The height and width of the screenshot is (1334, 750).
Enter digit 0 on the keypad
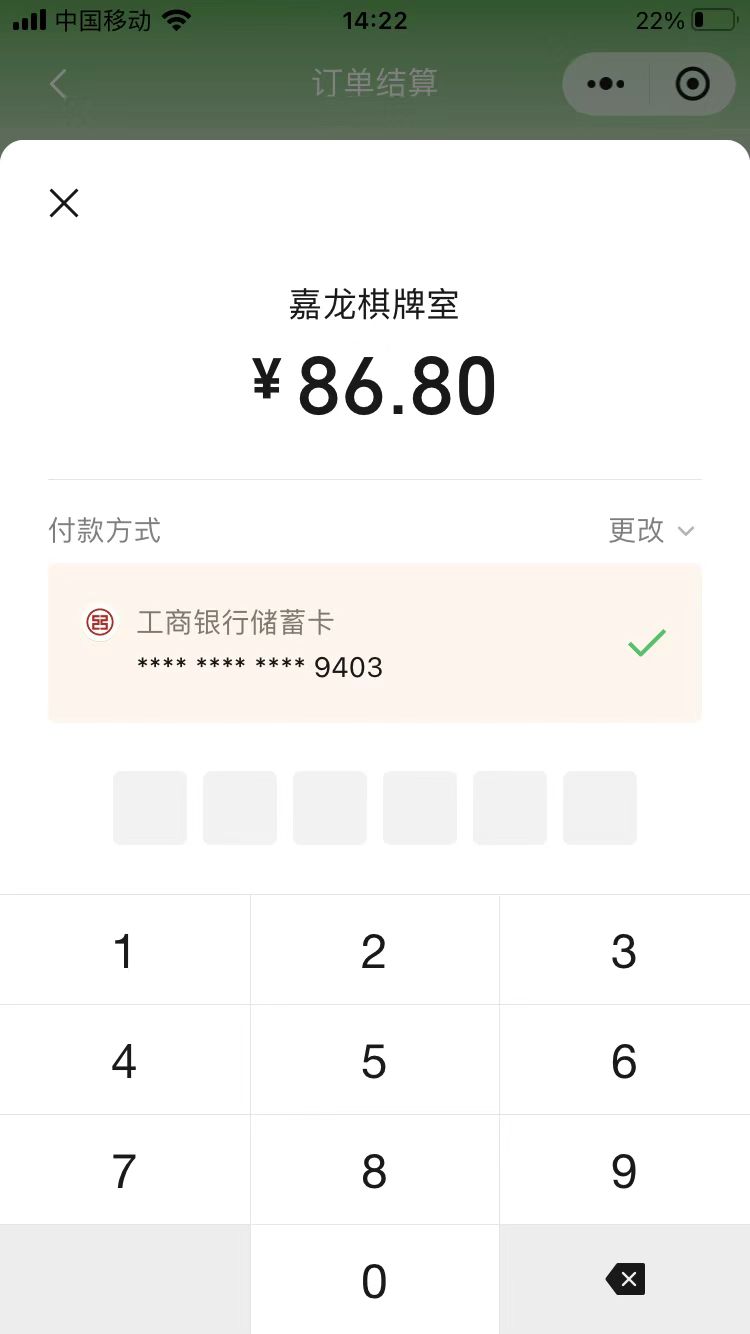click(x=374, y=1281)
